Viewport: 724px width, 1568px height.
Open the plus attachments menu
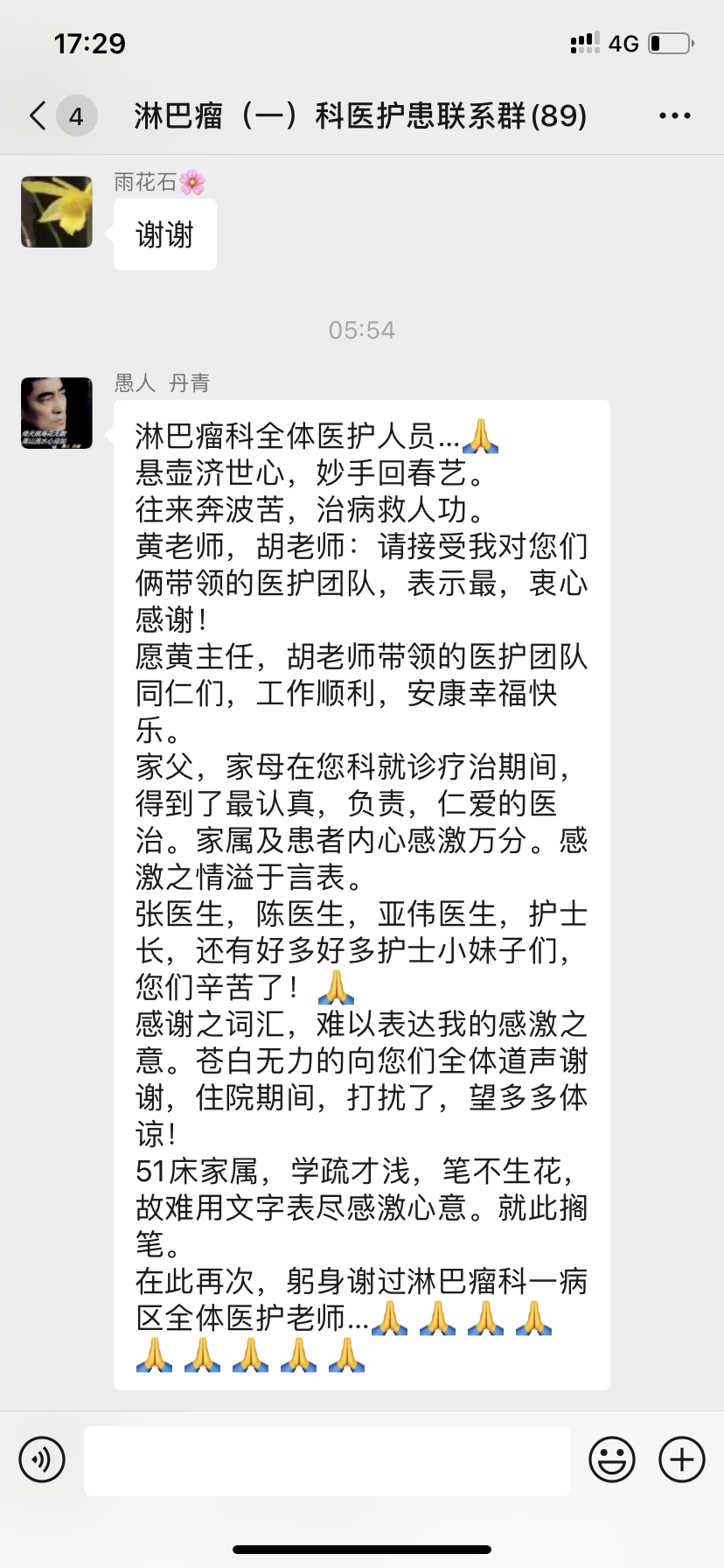click(x=682, y=1459)
